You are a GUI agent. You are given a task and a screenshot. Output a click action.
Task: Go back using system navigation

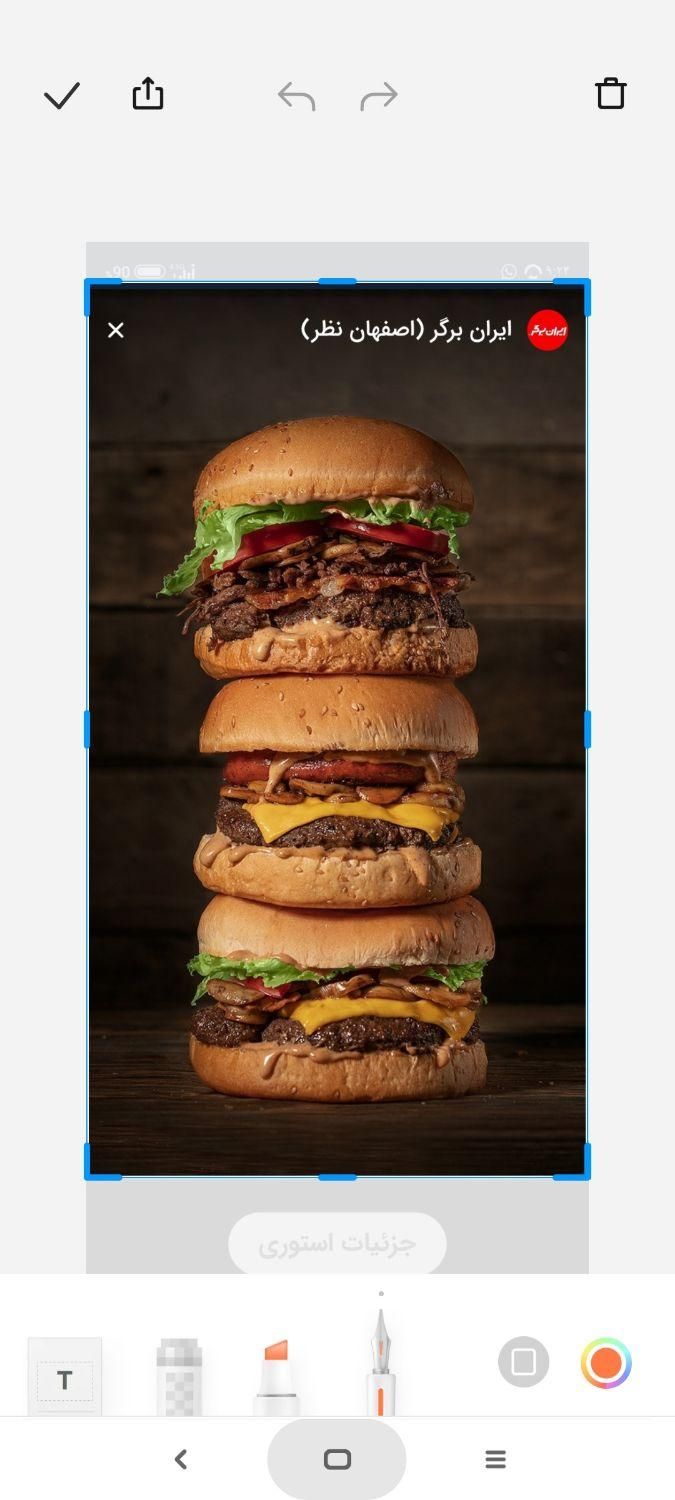pos(181,1460)
